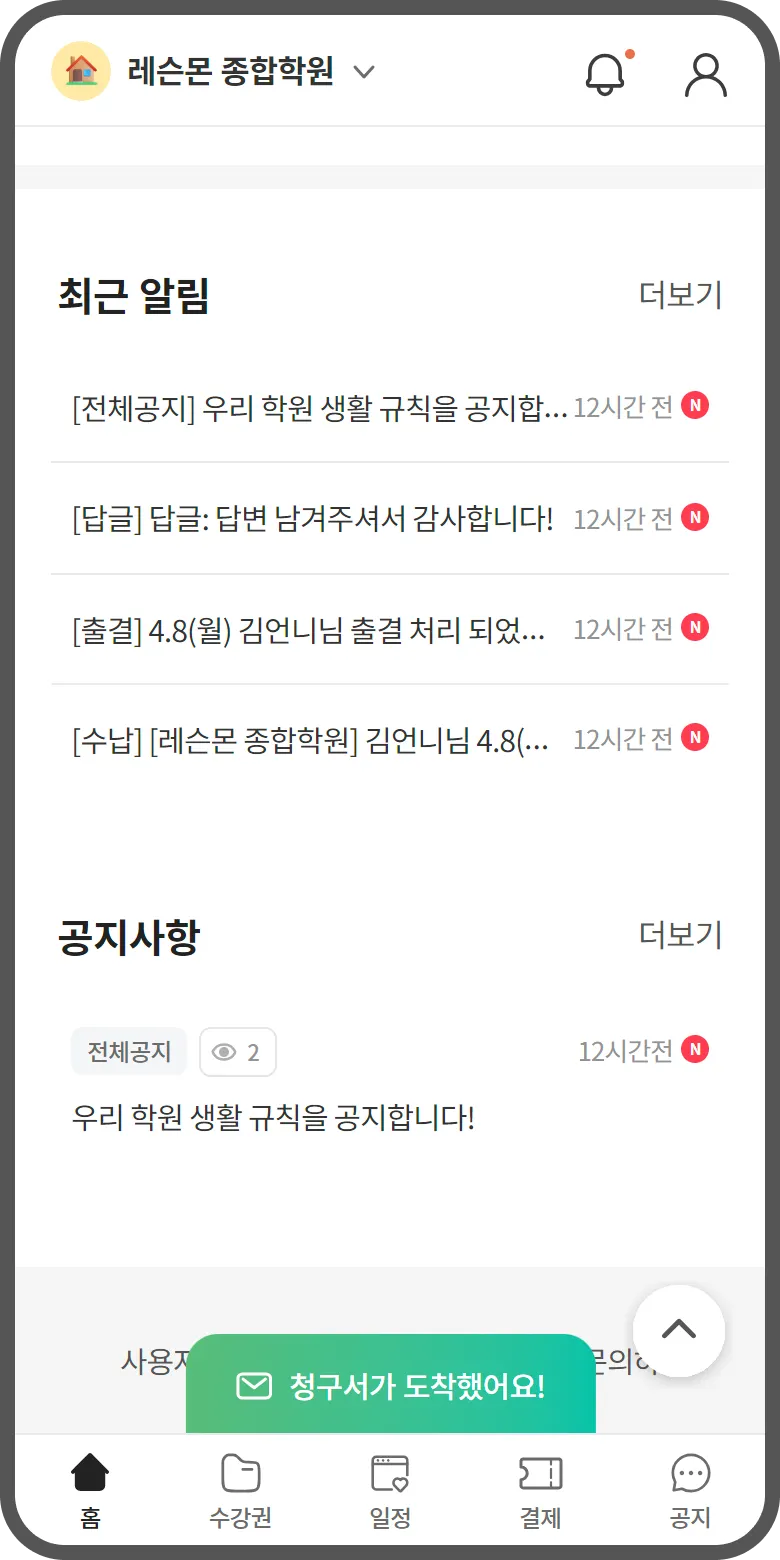Switch to the 홈 tab
Viewport: 780px width, 1560px height.
point(90,1492)
